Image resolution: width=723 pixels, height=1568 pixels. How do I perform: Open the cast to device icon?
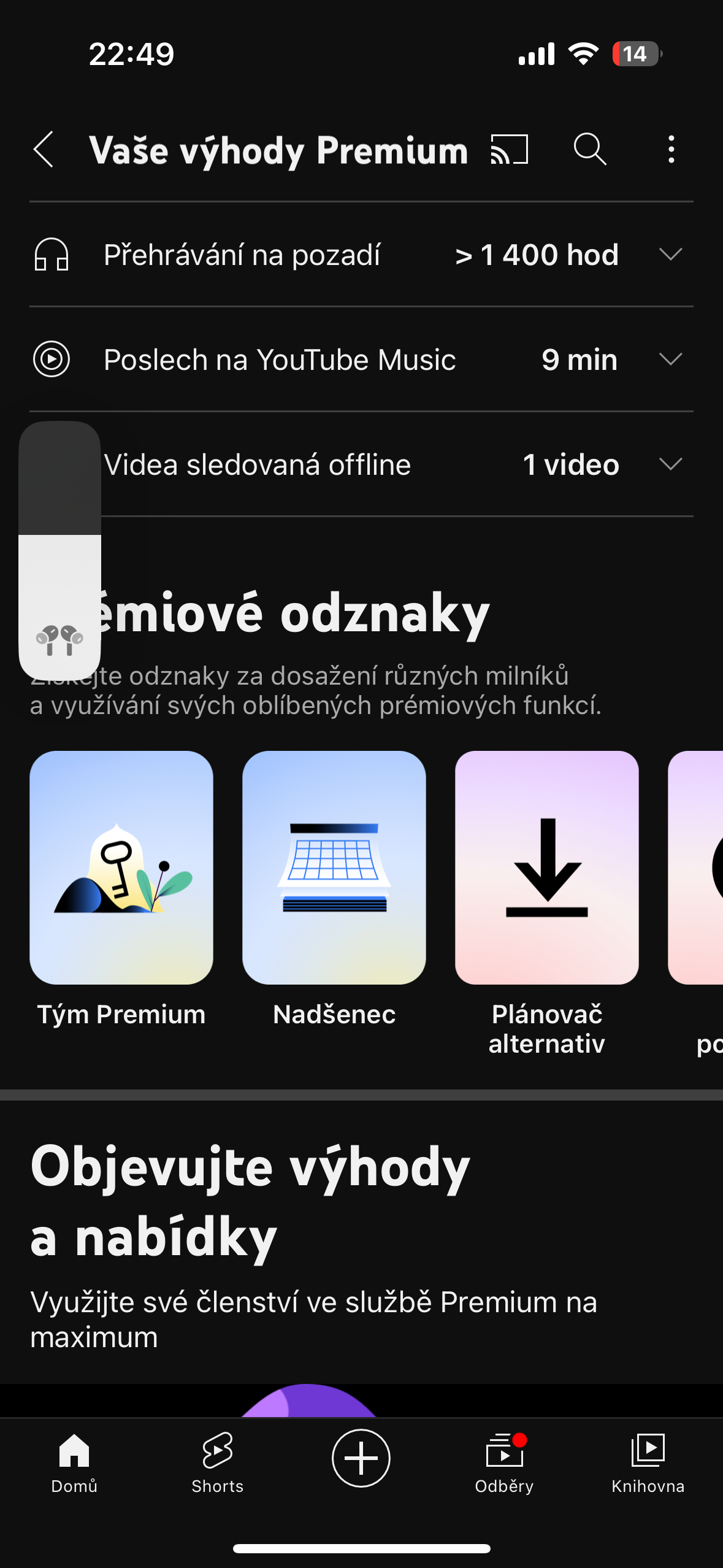click(x=509, y=149)
